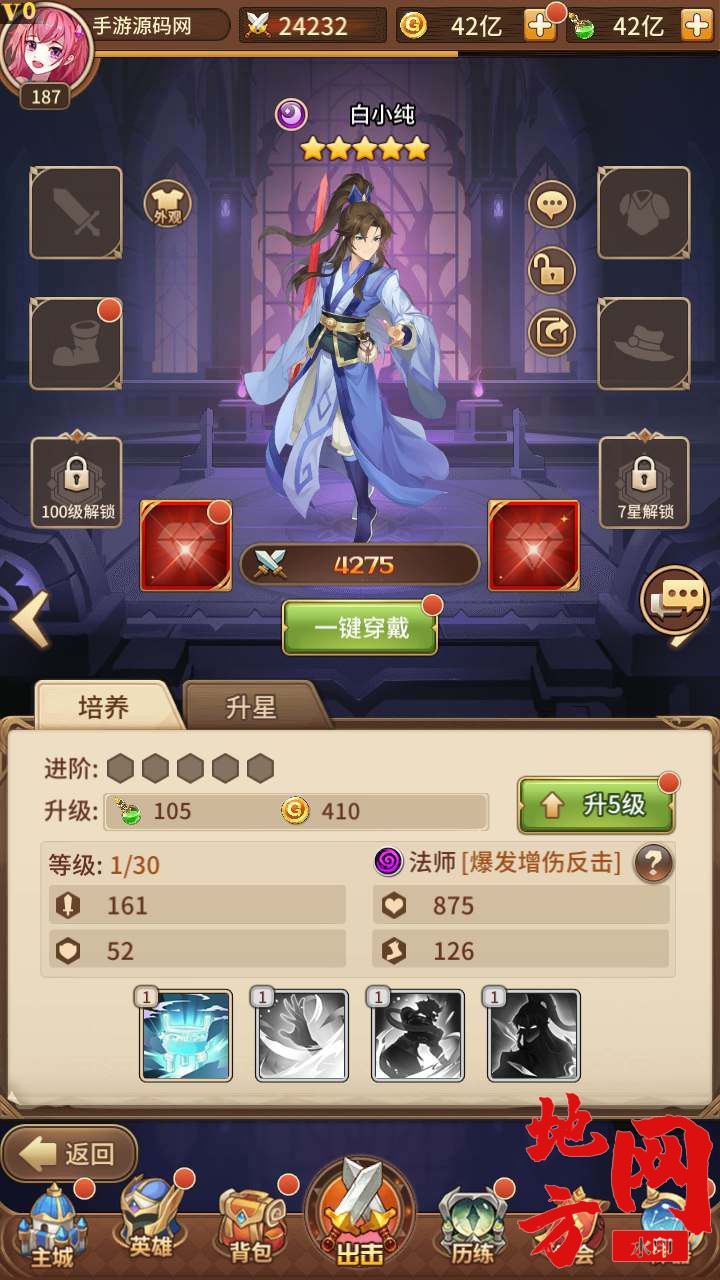Tap the 返回 back button

click(68, 1153)
